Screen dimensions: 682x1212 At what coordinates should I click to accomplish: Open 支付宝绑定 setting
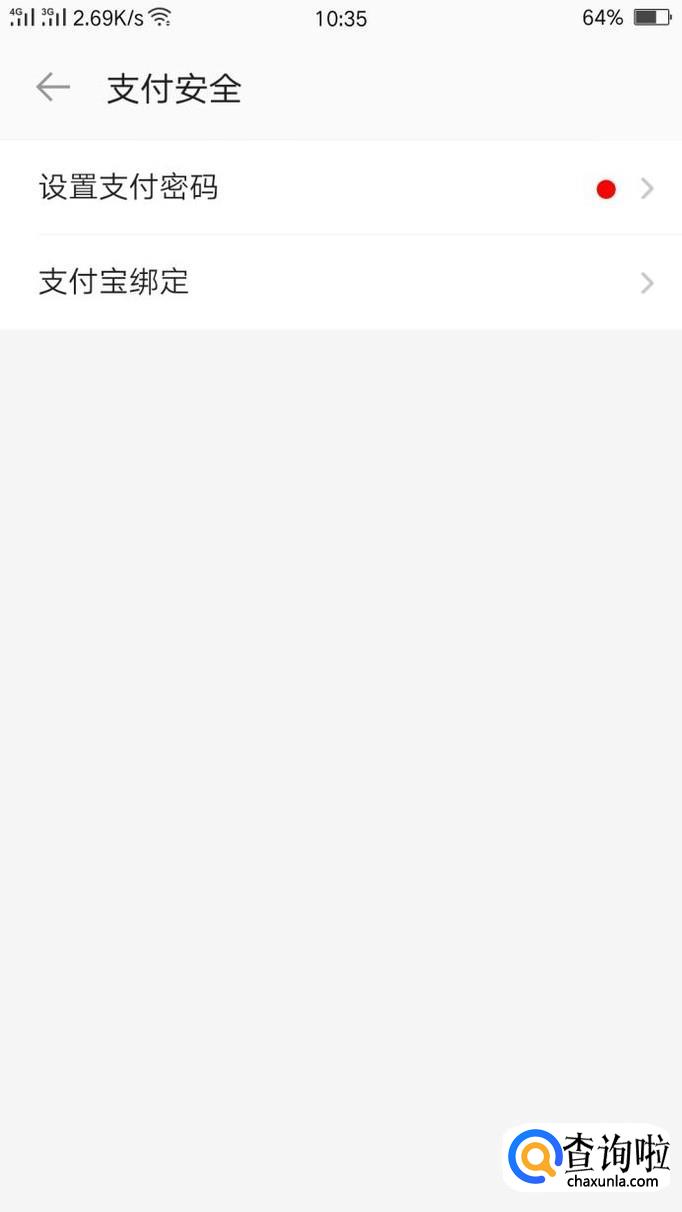[340, 283]
